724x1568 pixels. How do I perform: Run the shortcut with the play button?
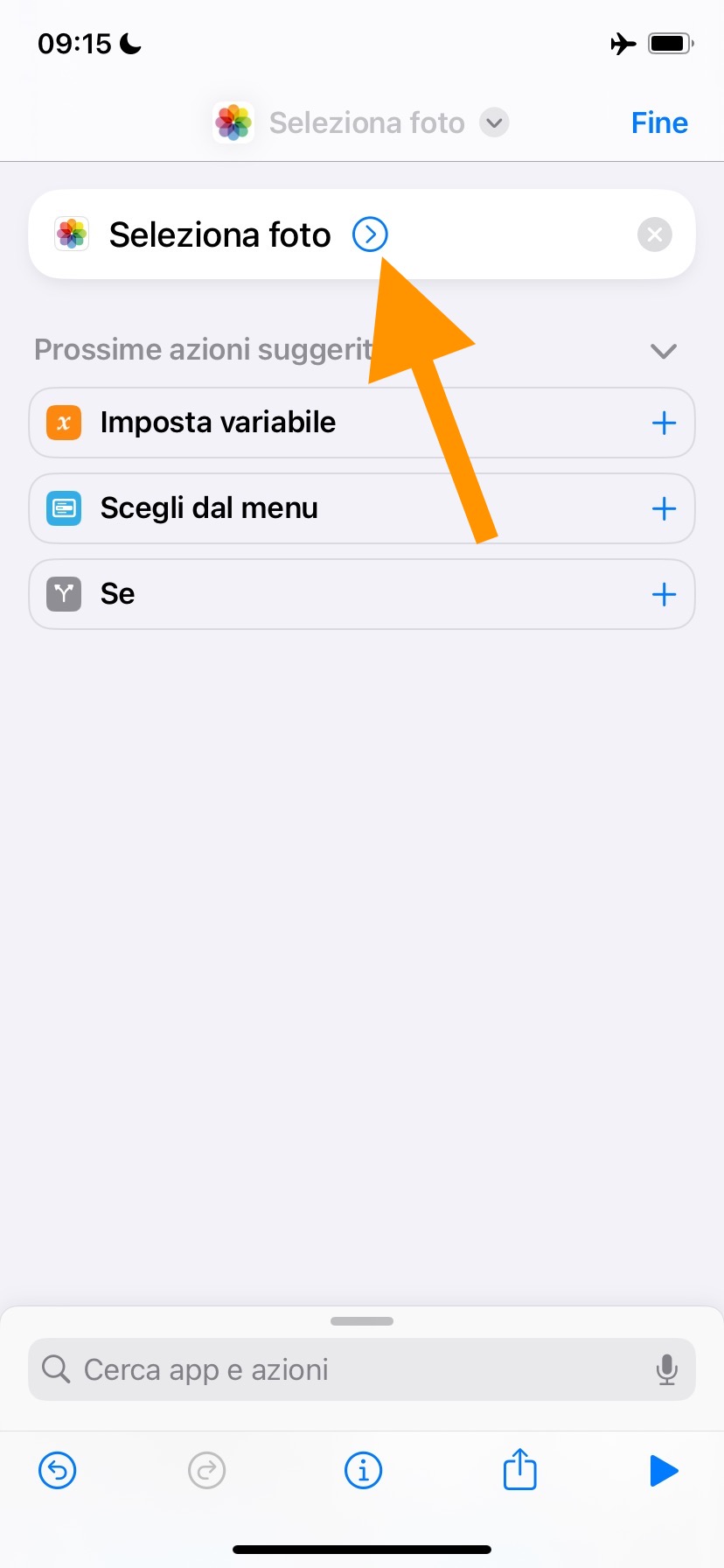pyautogui.click(x=664, y=1471)
